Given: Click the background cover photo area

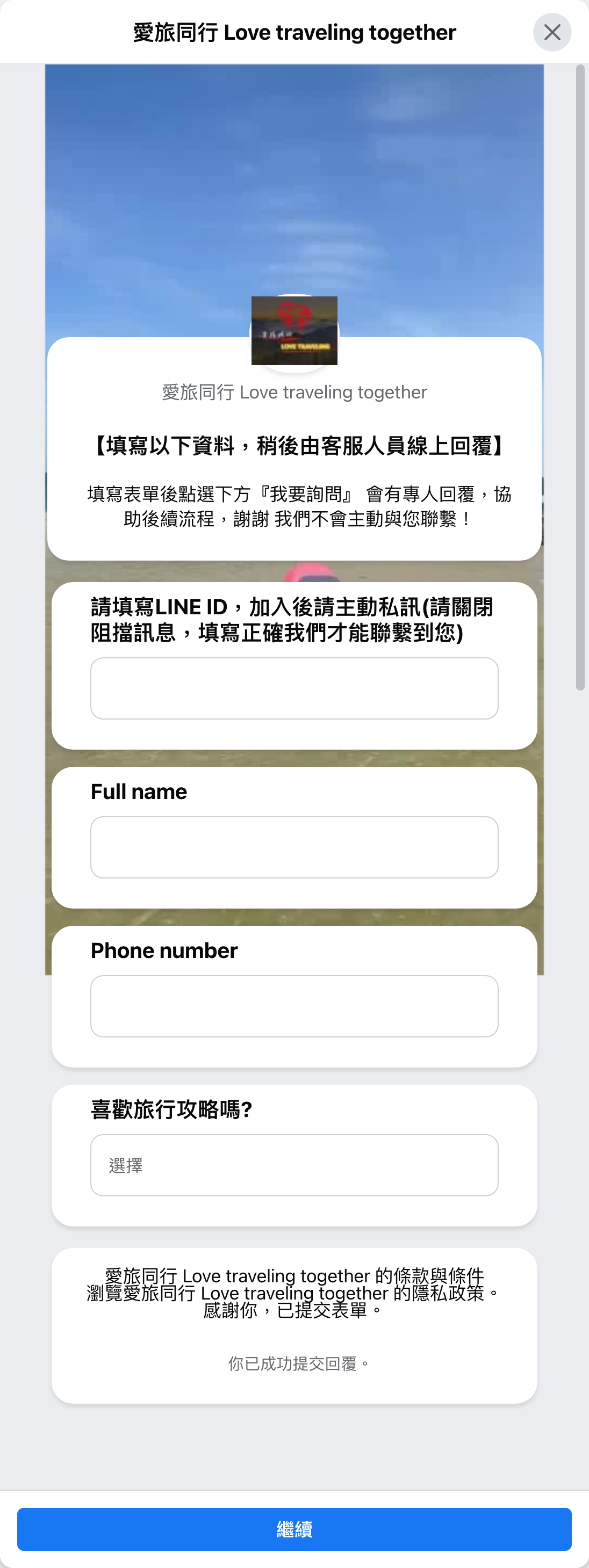Looking at the screenshot, I should 294,183.
